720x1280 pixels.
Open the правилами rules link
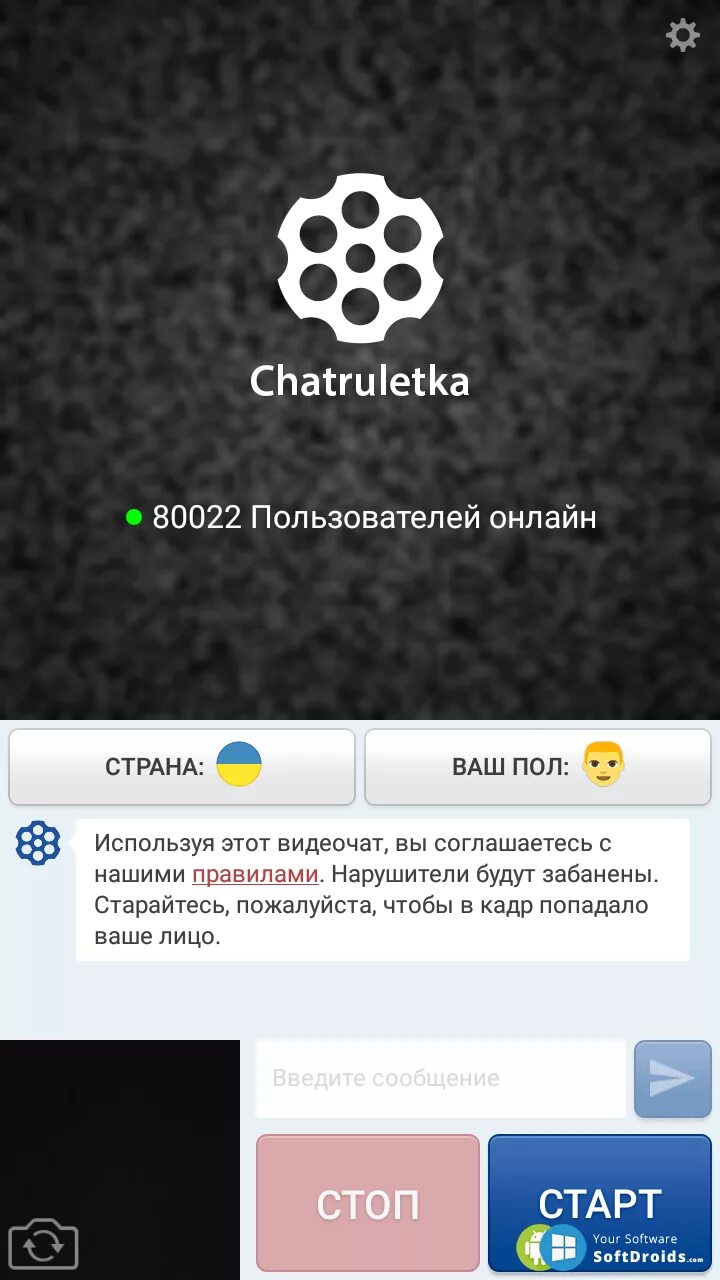(255, 874)
